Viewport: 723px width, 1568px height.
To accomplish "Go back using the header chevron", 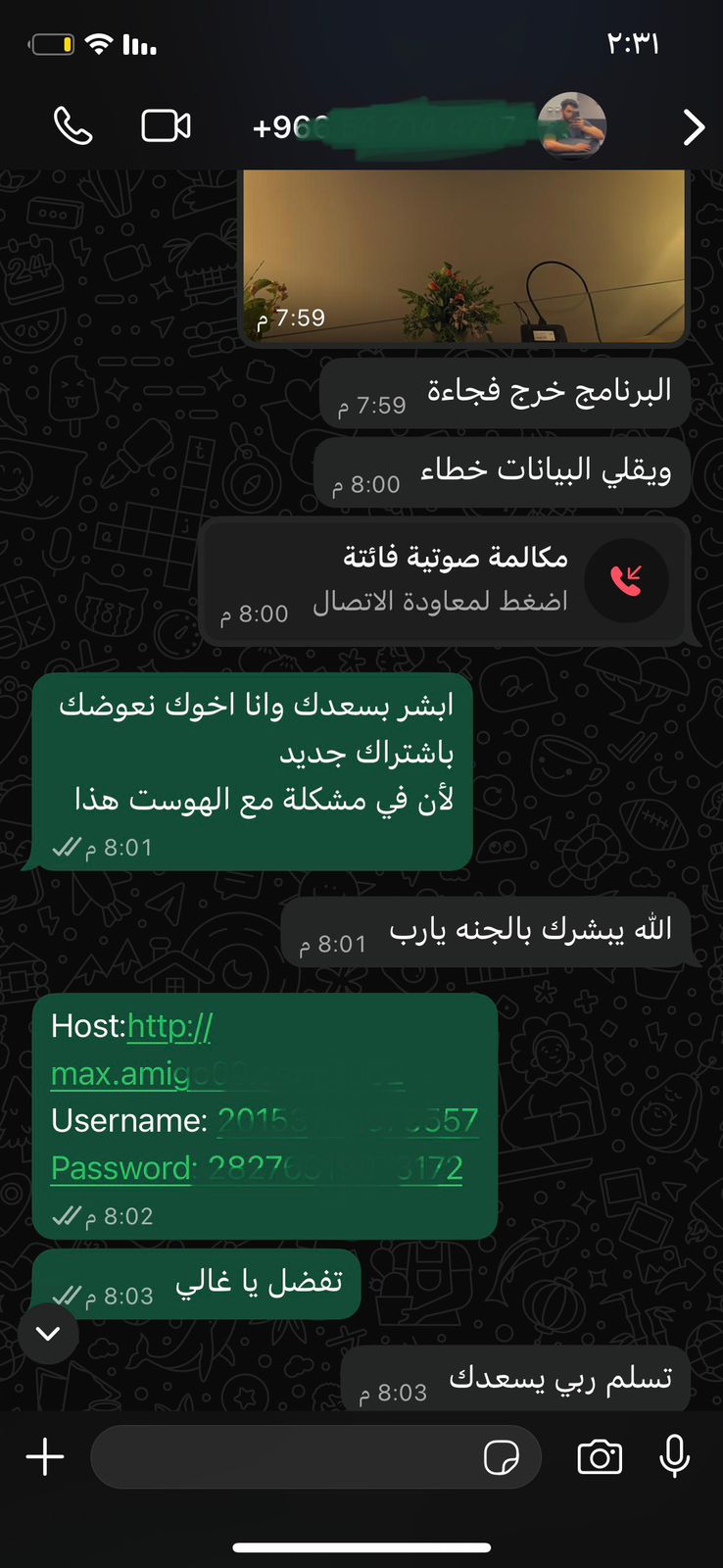I will (x=694, y=127).
